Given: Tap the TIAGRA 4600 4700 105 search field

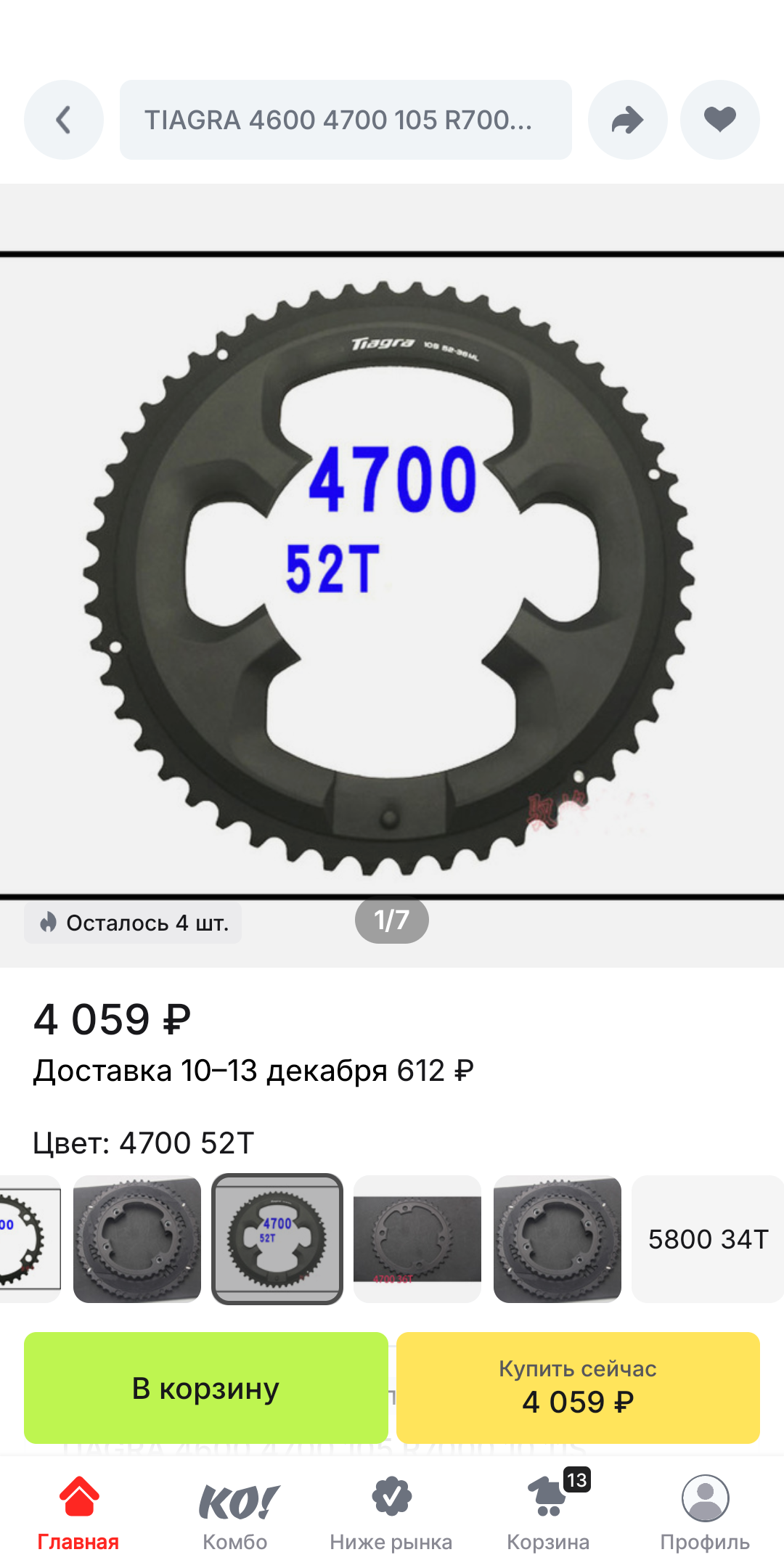Looking at the screenshot, I should 346,120.
